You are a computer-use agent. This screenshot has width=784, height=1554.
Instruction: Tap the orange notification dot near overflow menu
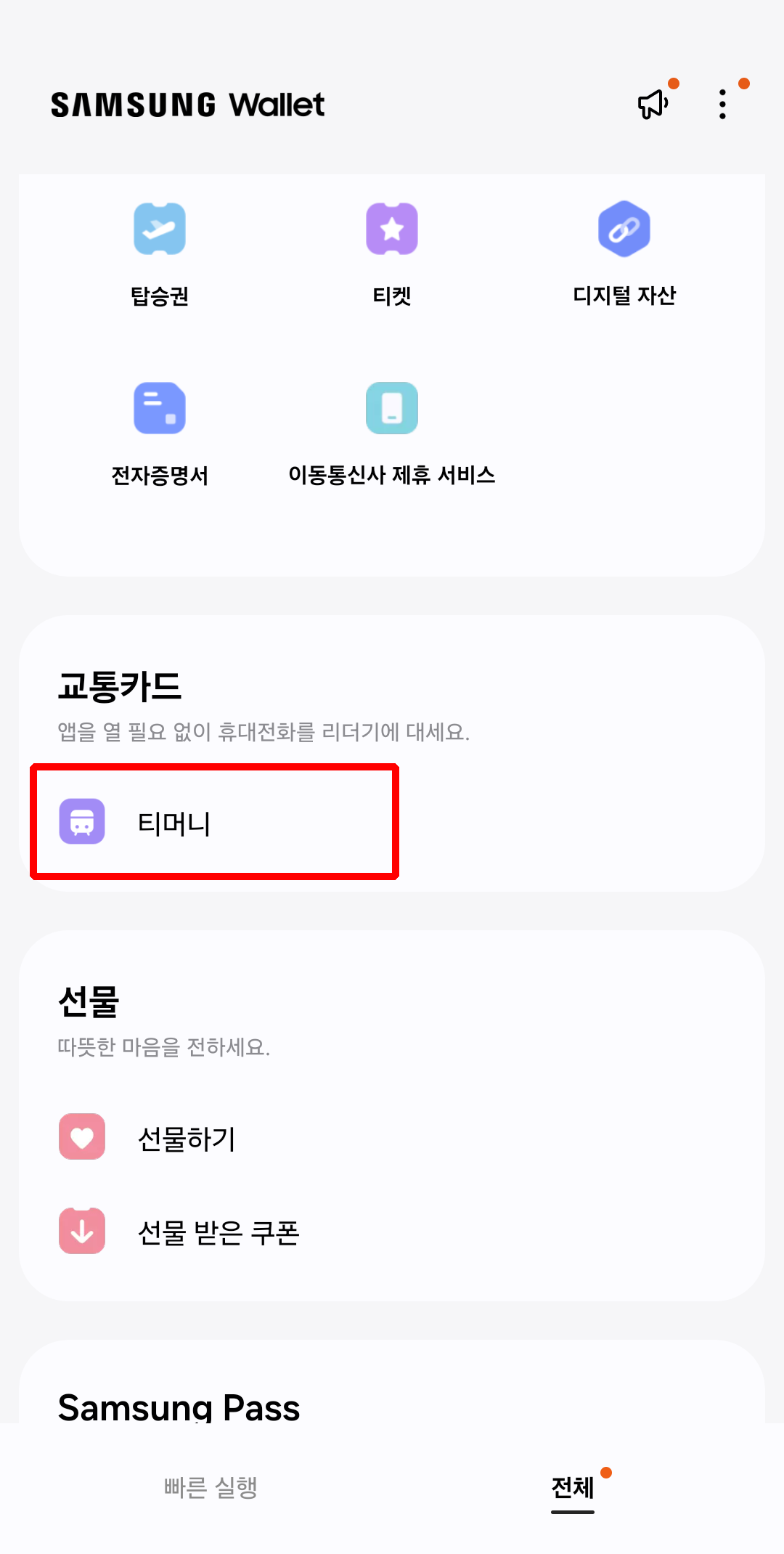point(743,84)
